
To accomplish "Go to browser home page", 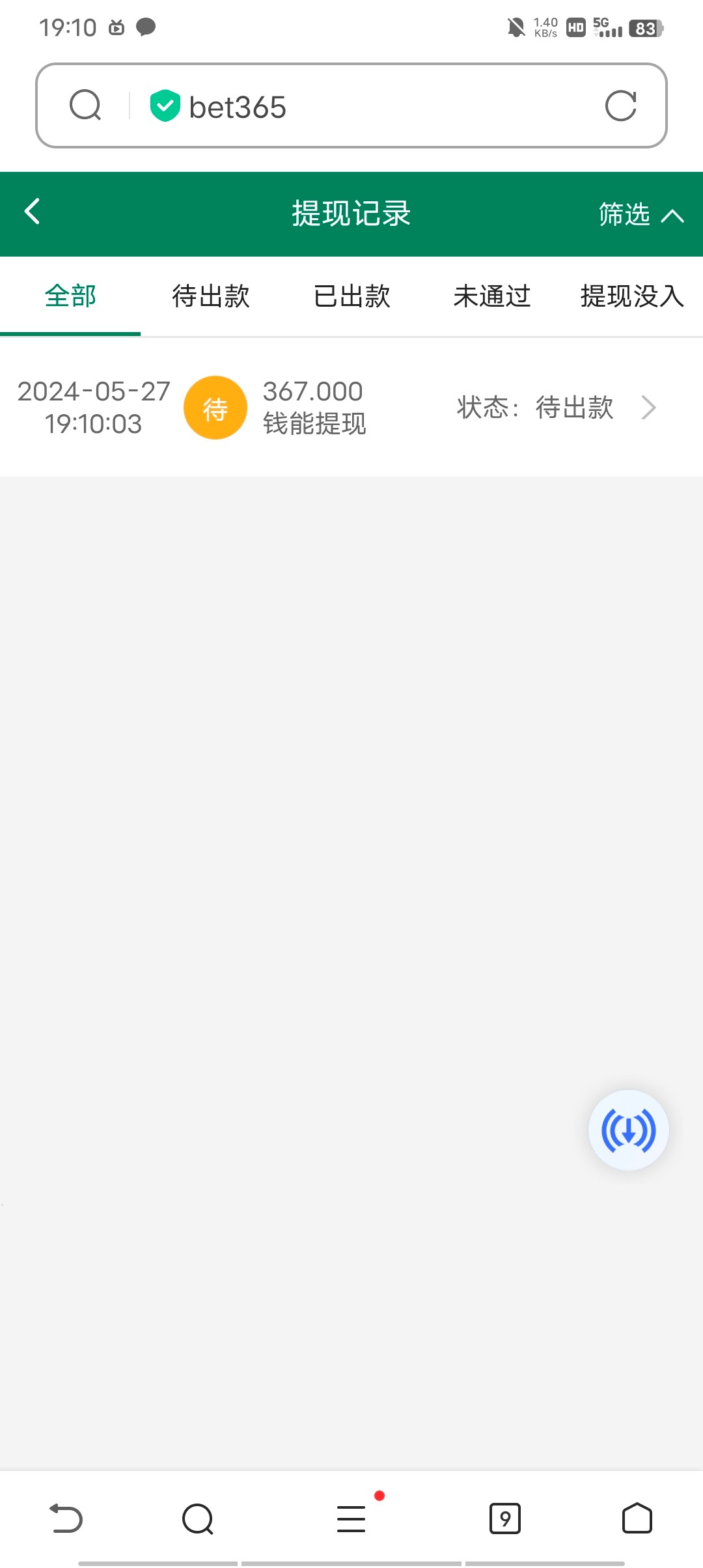I will 637,1519.
